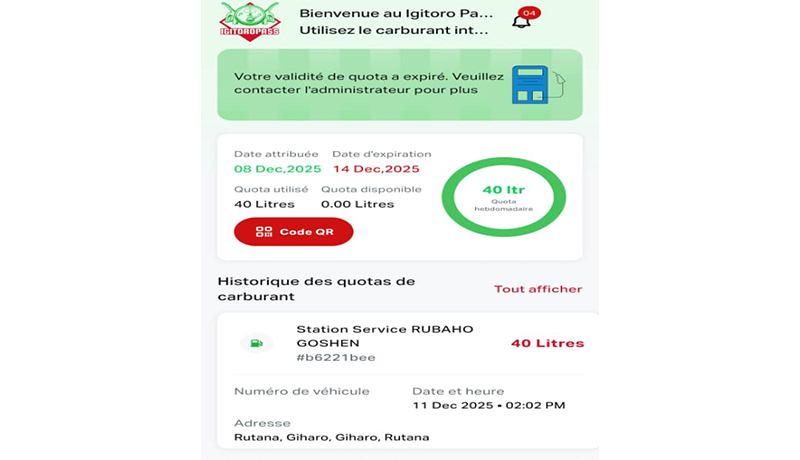Viewport: 800px width, 460px height.
Task: Tap the red Code QR button
Action: (293, 231)
